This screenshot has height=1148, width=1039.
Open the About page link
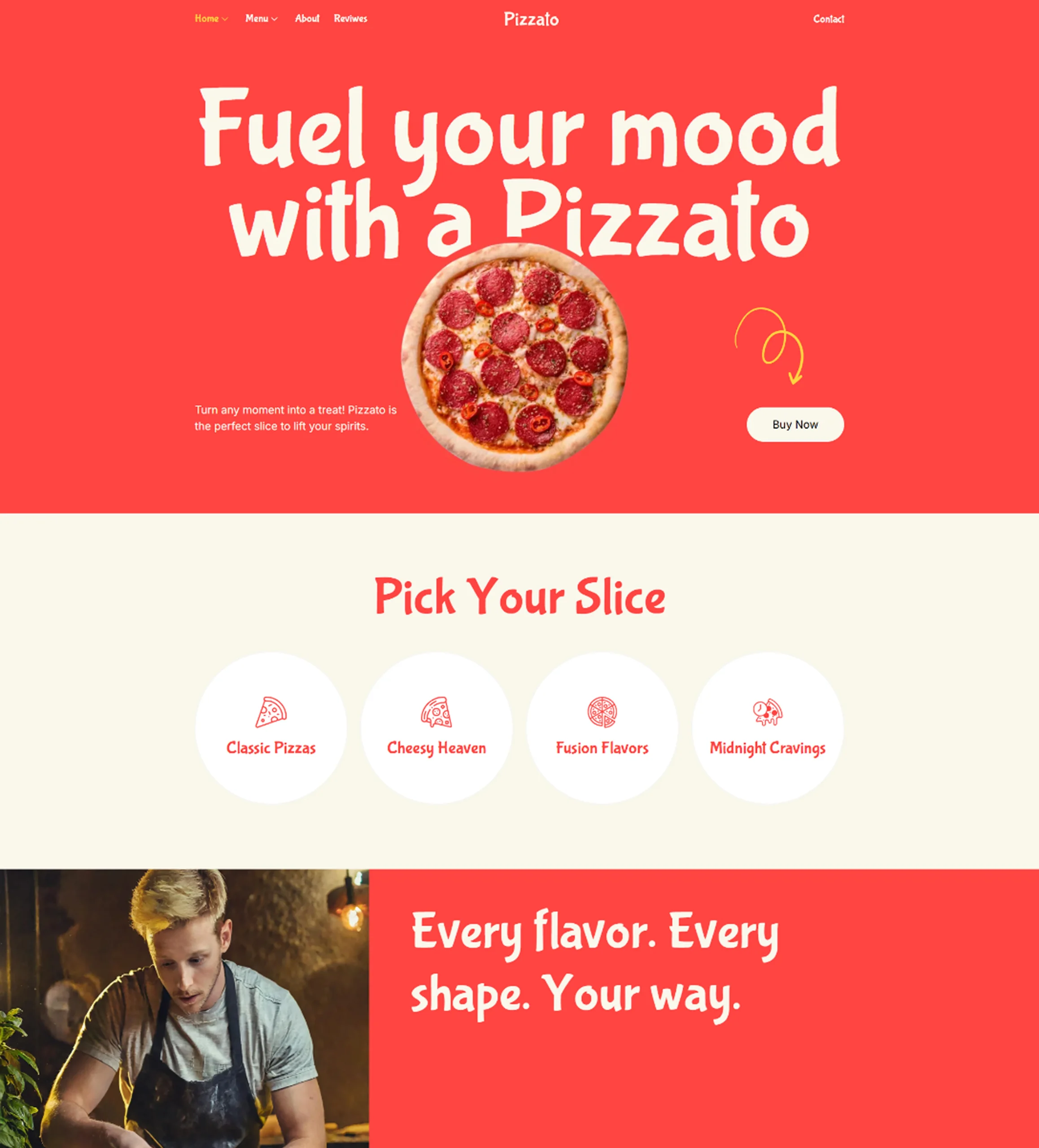pyautogui.click(x=307, y=19)
